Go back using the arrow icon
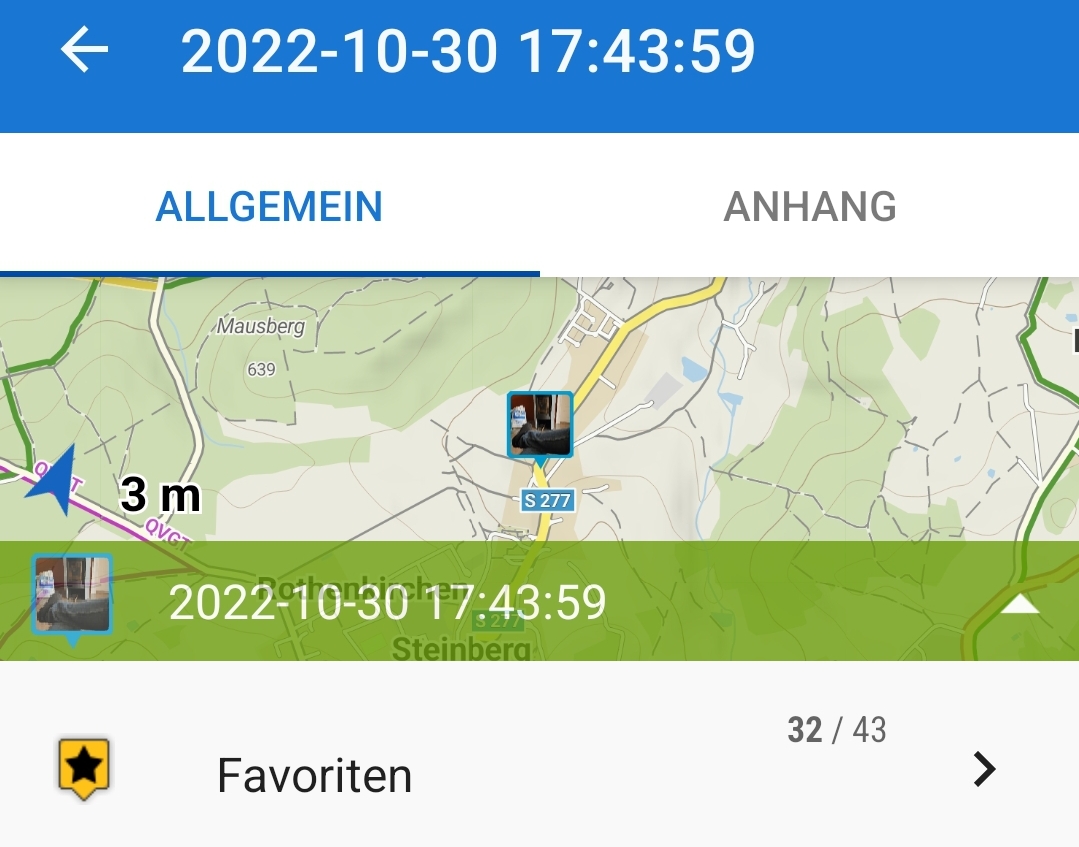 [x=84, y=51]
